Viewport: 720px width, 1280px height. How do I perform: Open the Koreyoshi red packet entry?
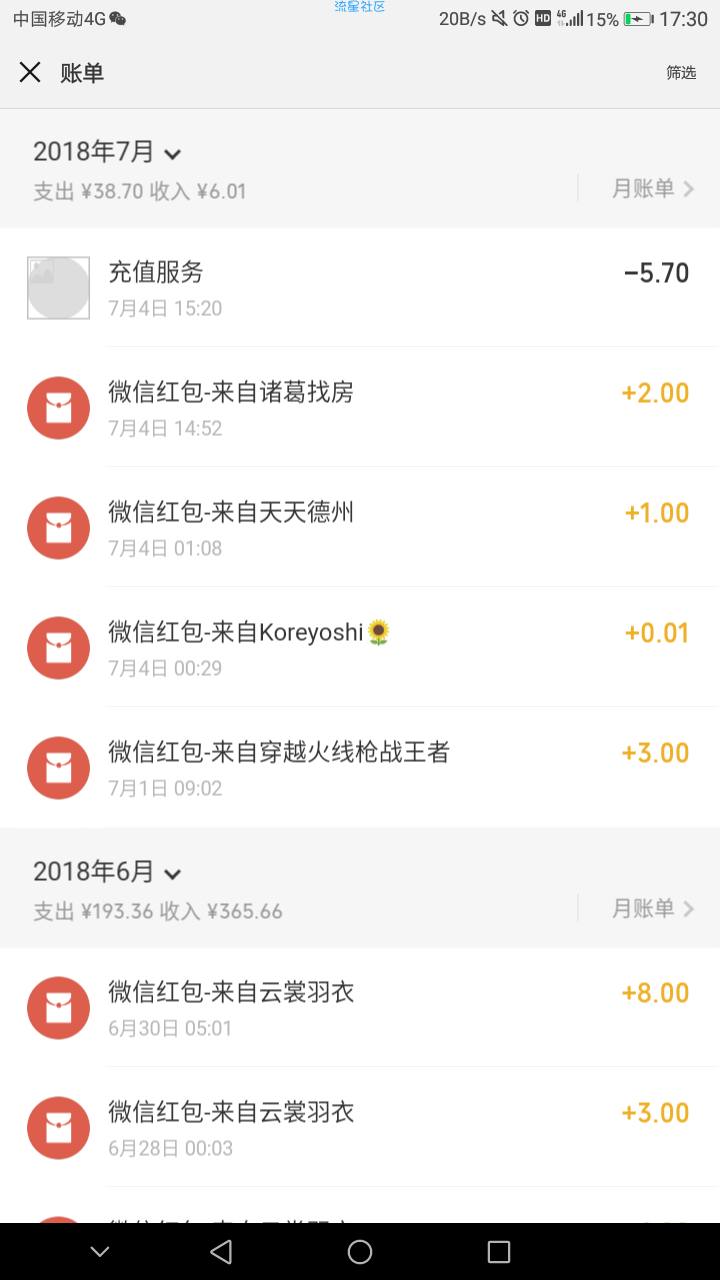click(360, 648)
